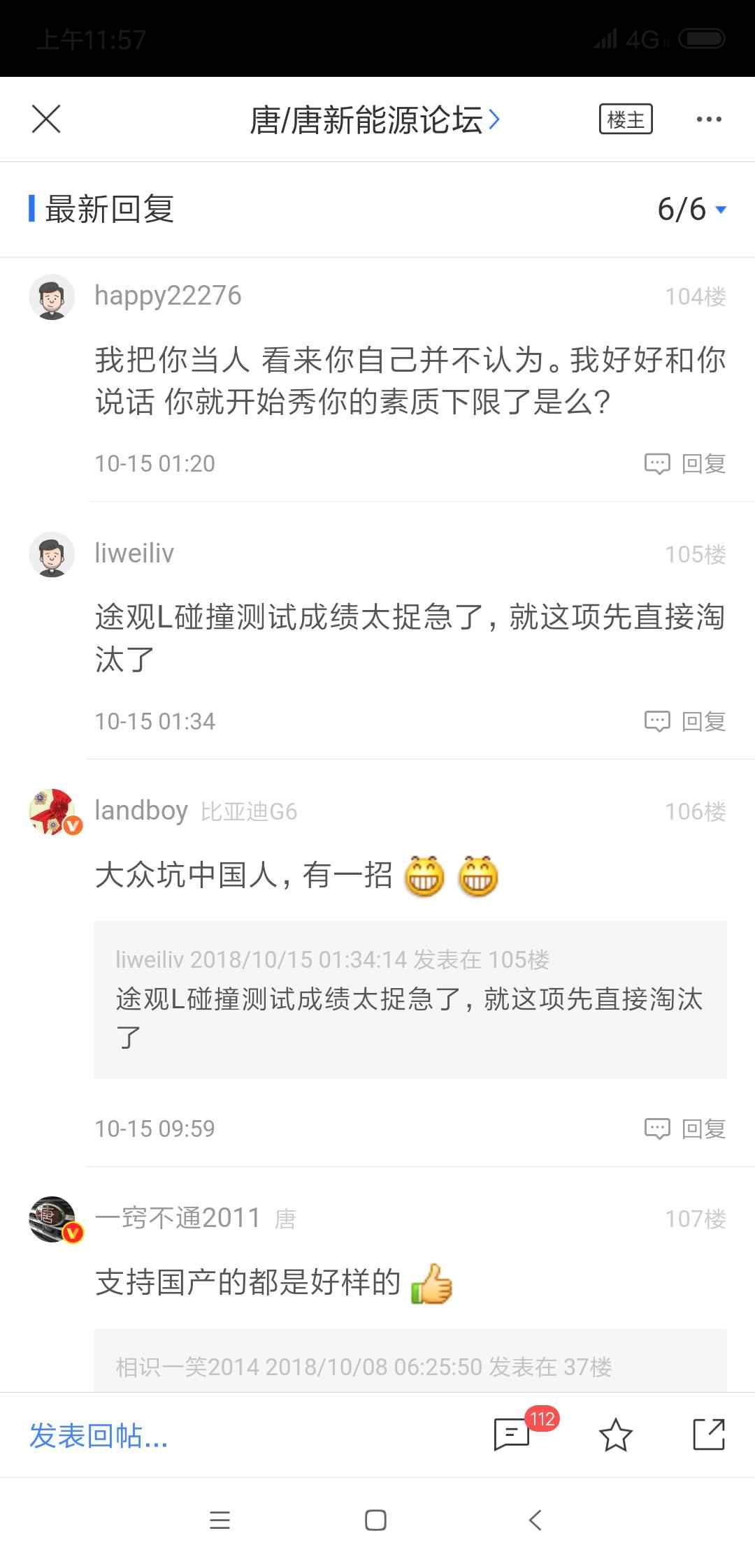Favorite this thread with star icon
755x1568 pixels.
[x=615, y=1435]
